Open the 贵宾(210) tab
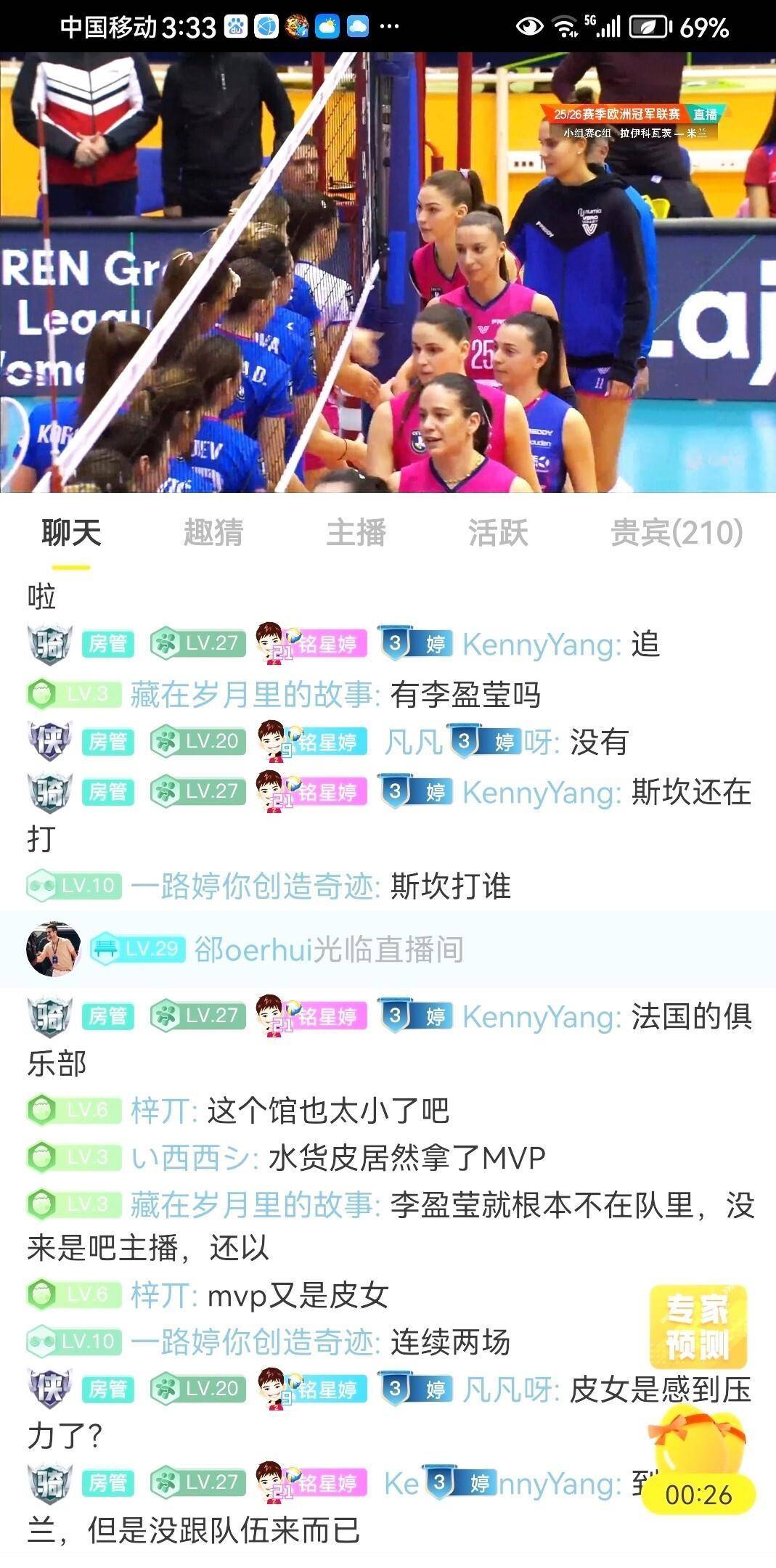Image resolution: width=776 pixels, height=1568 pixels. (x=676, y=534)
